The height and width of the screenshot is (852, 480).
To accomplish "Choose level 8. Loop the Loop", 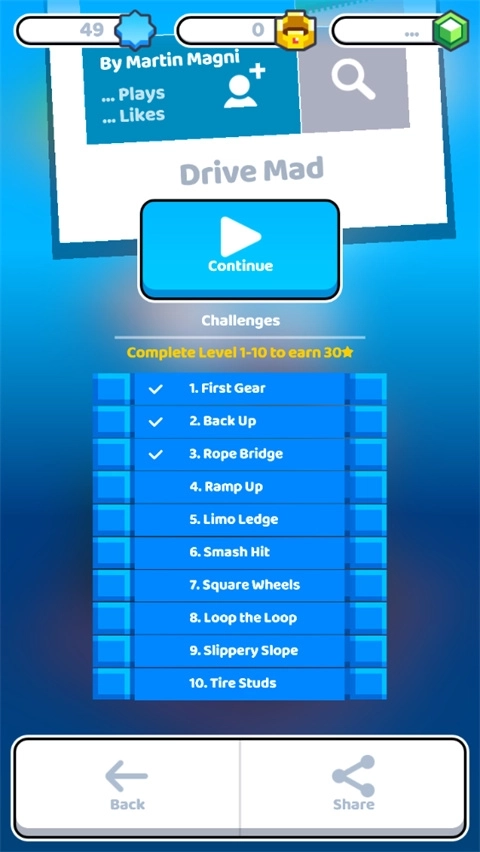I will tap(240, 618).
